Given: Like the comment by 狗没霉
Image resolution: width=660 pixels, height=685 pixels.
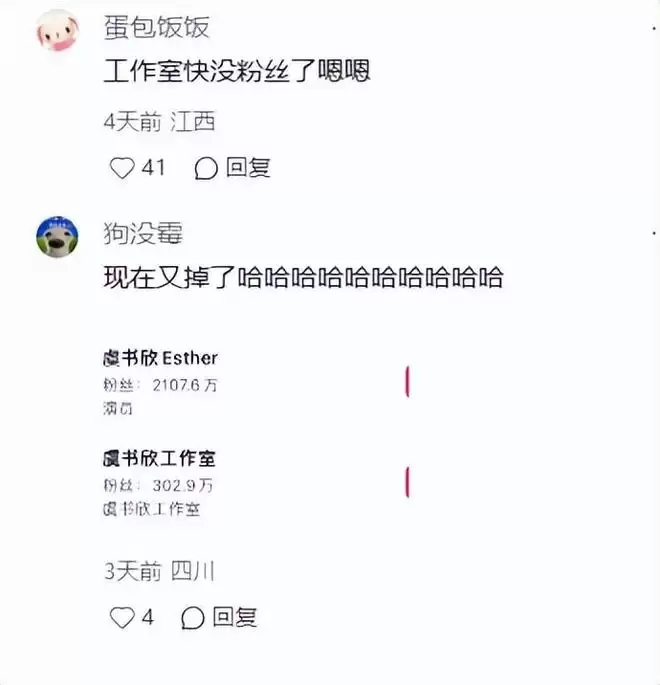Looking at the screenshot, I should pos(122,617).
